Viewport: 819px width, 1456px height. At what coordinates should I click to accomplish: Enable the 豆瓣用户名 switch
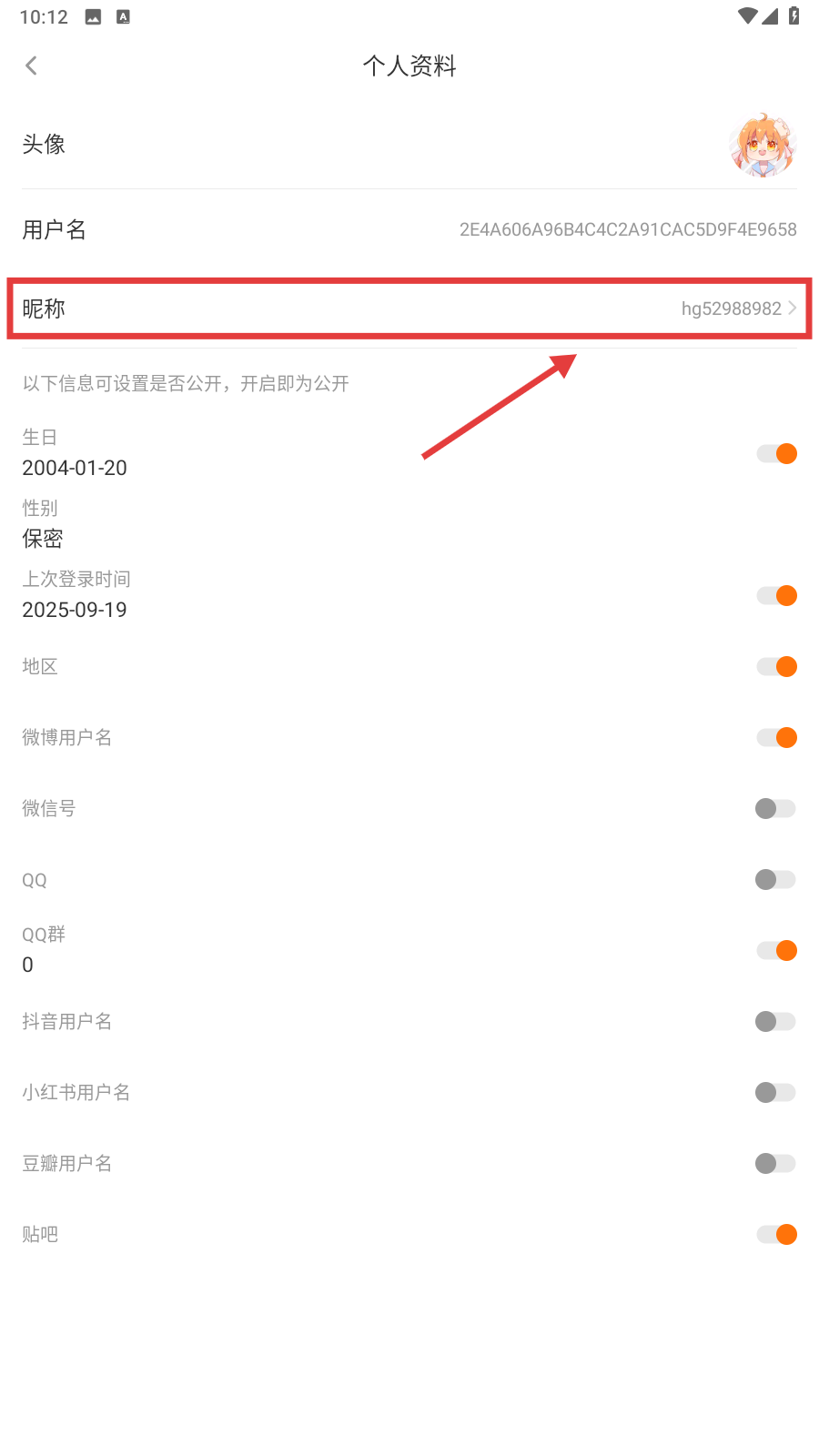(x=776, y=1163)
